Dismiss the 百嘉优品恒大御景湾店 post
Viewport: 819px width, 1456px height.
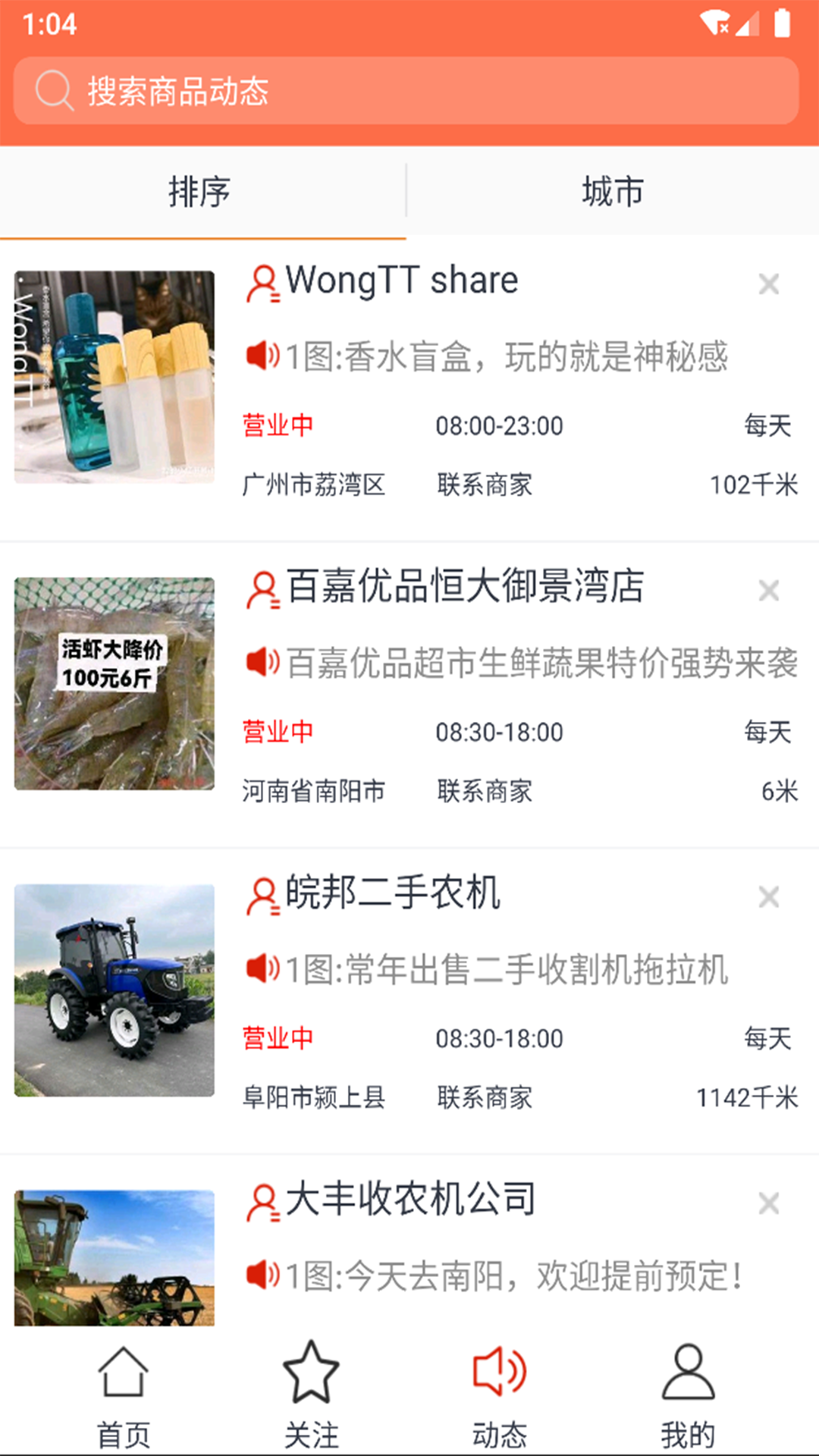point(768,591)
